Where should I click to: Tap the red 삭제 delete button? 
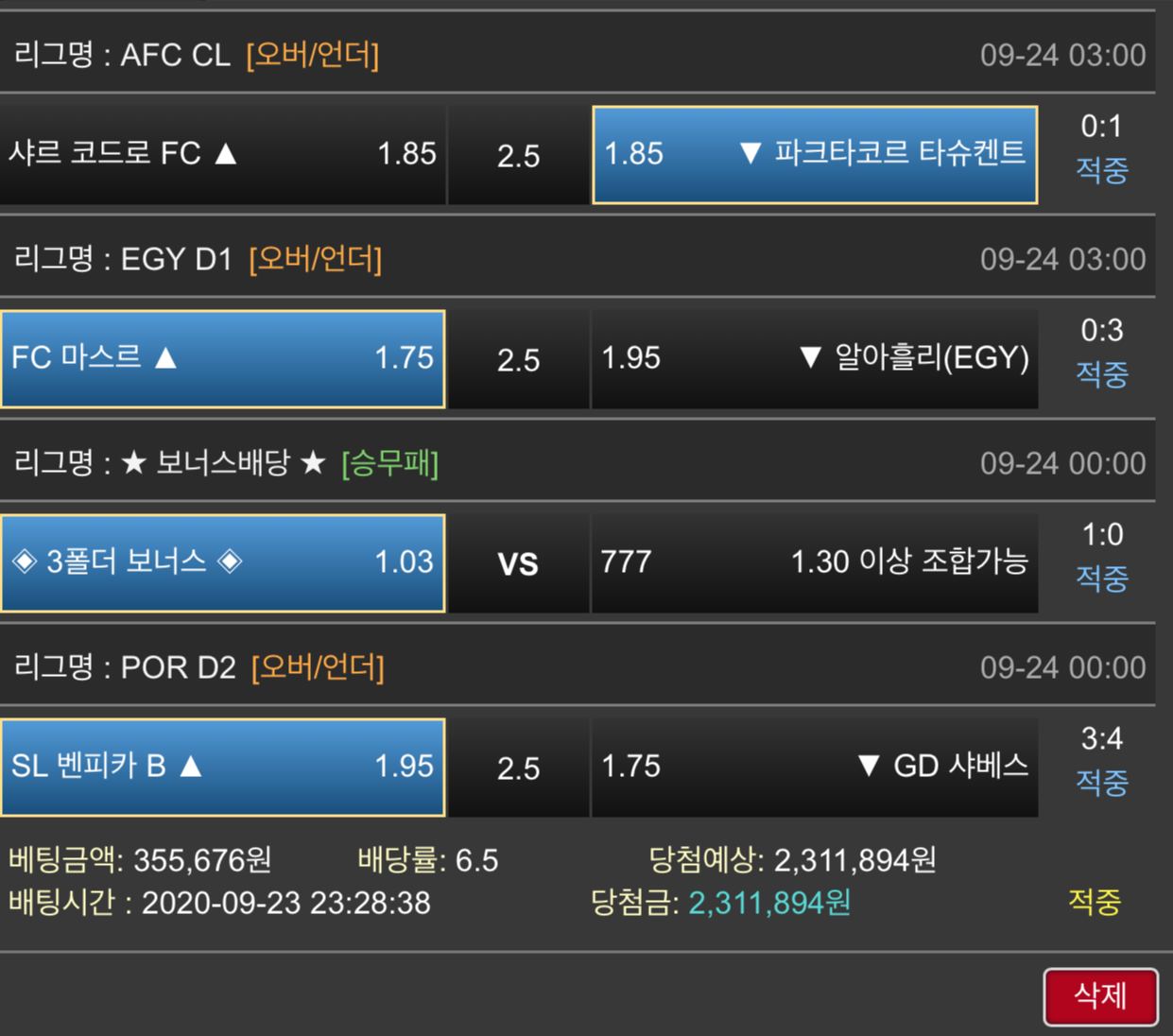[1101, 996]
